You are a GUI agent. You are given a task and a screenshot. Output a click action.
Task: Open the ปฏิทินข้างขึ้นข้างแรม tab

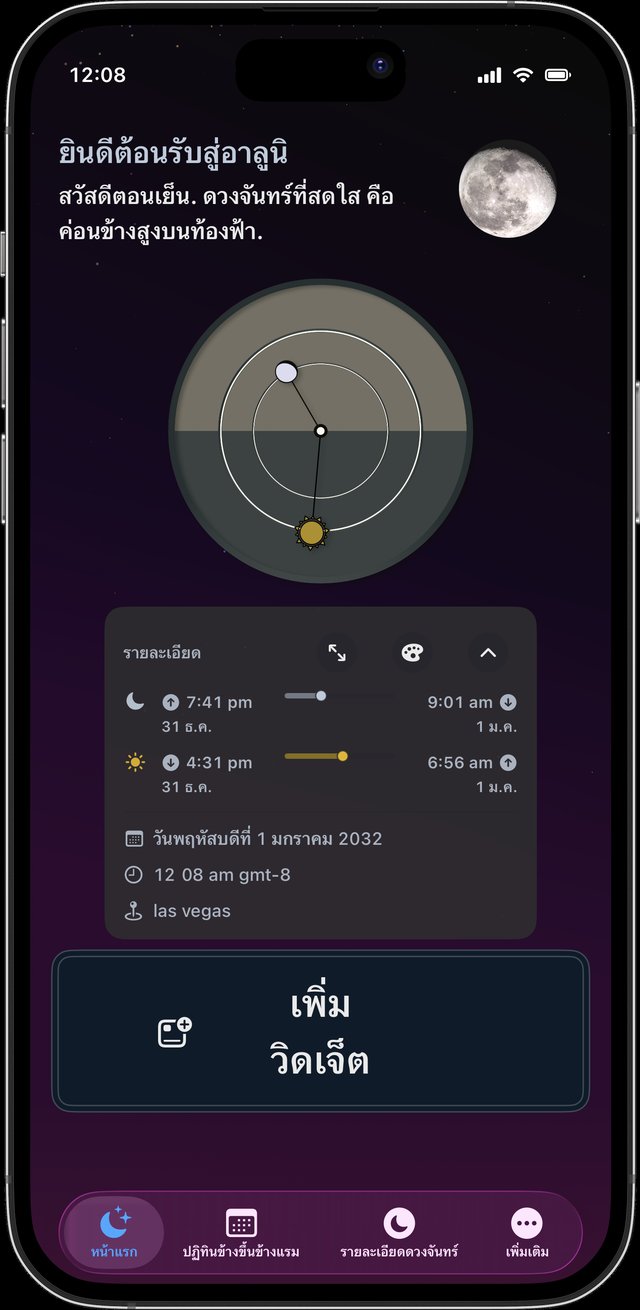click(241, 1232)
